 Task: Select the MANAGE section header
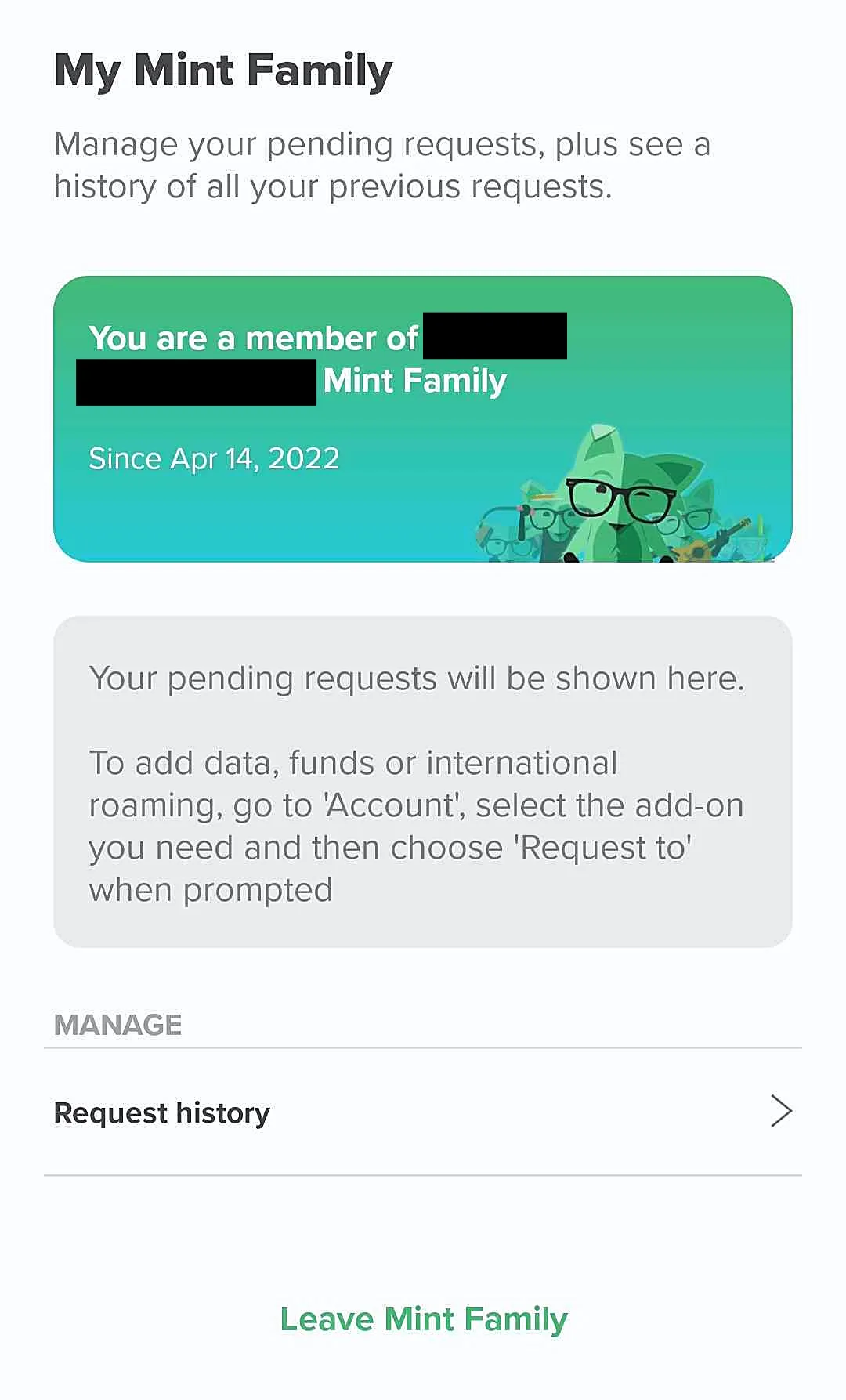point(117,1023)
